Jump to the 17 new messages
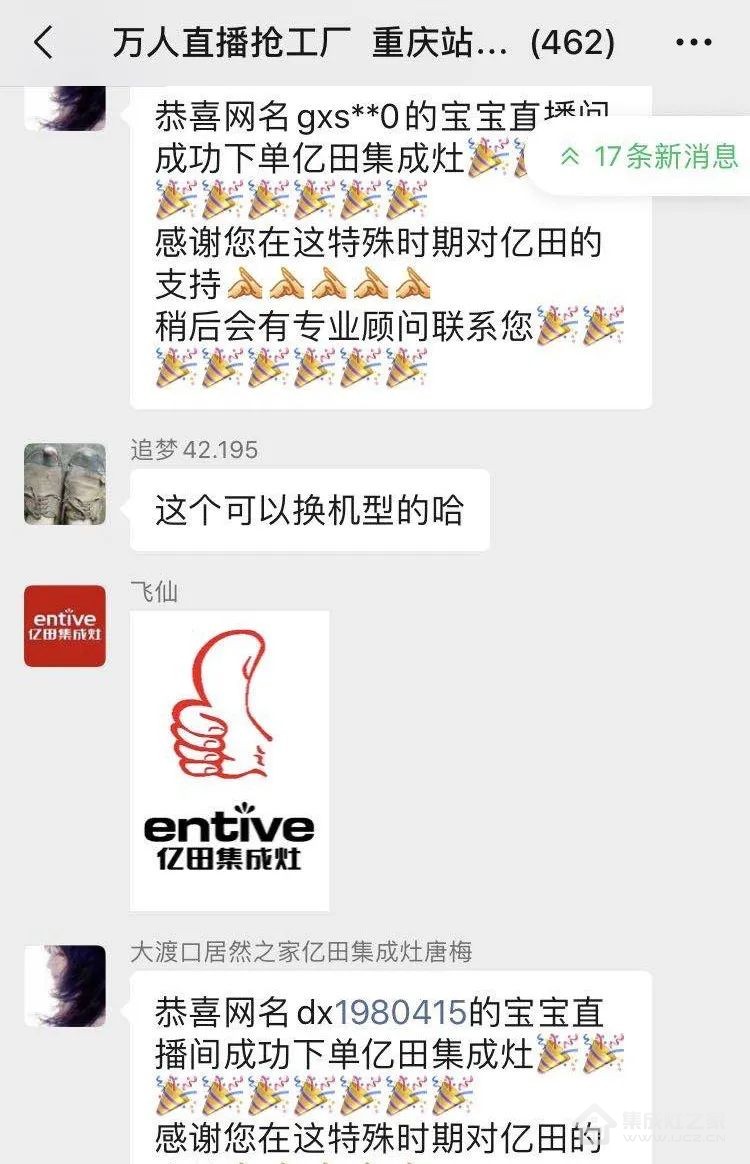Image resolution: width=750 pixels, height=1164 pixels. point(650,156)
